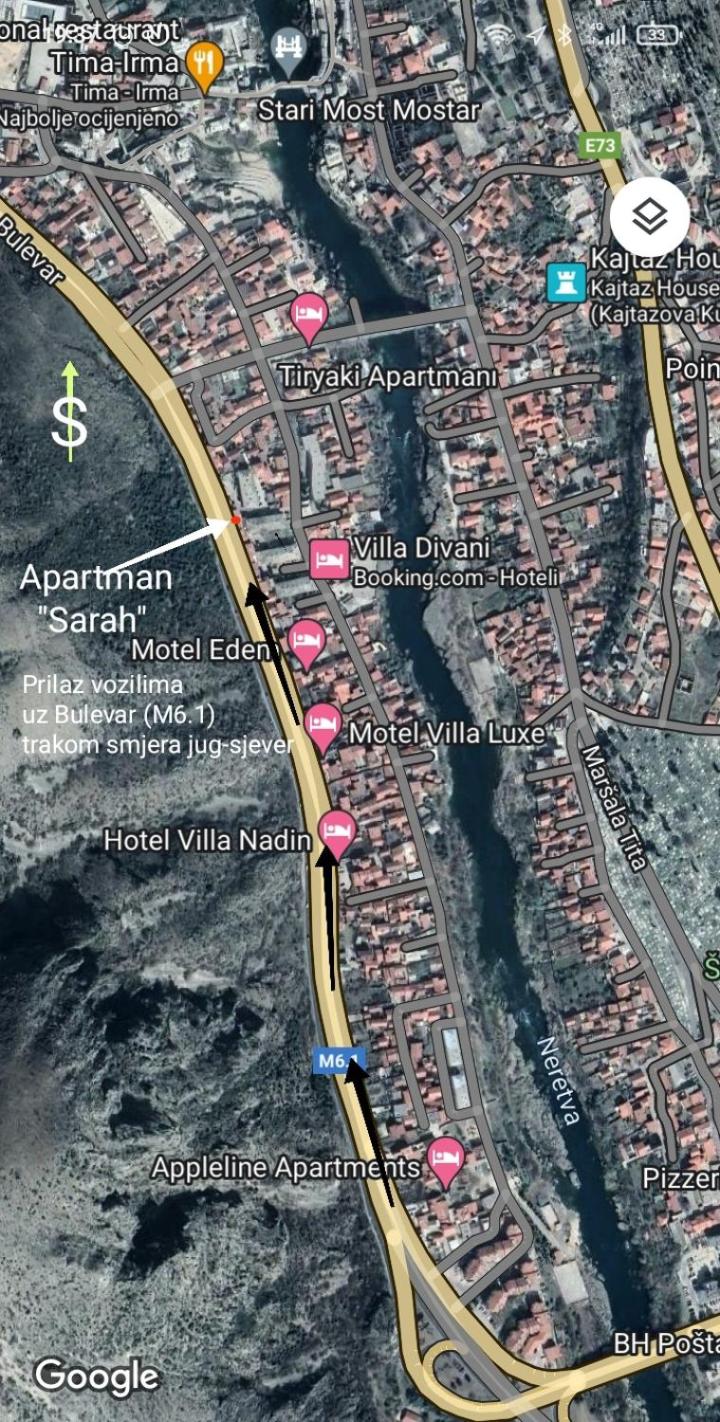Open the Motel Eden pin
Screen dimensions: 720x1422
tap(307, 643)
